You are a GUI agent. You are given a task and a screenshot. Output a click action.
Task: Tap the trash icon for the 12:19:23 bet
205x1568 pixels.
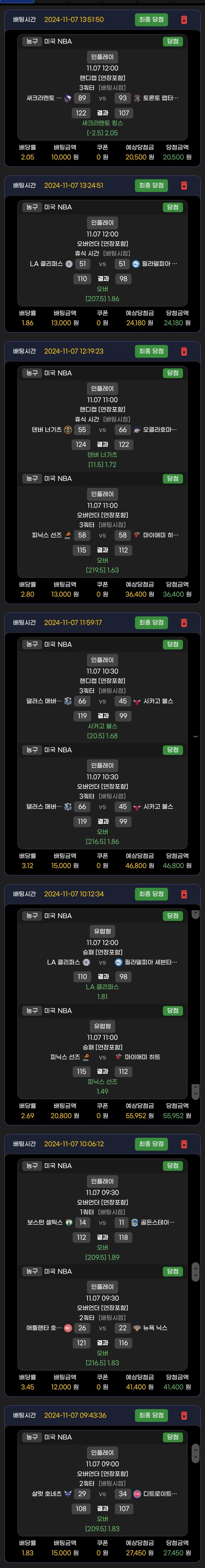[x=184, y=351]
